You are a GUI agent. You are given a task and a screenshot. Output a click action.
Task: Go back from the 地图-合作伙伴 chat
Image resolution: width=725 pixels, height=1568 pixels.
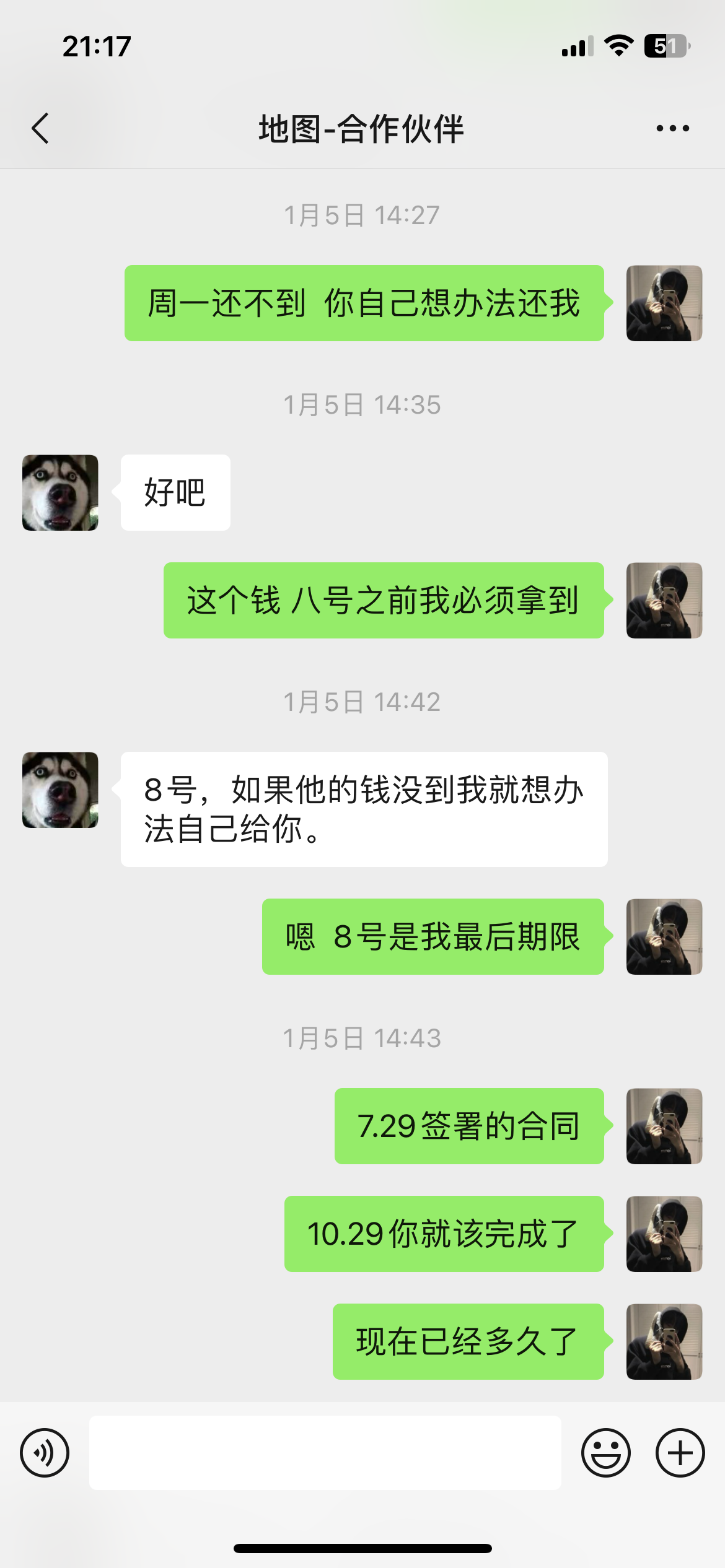click(x=41, y=129)
